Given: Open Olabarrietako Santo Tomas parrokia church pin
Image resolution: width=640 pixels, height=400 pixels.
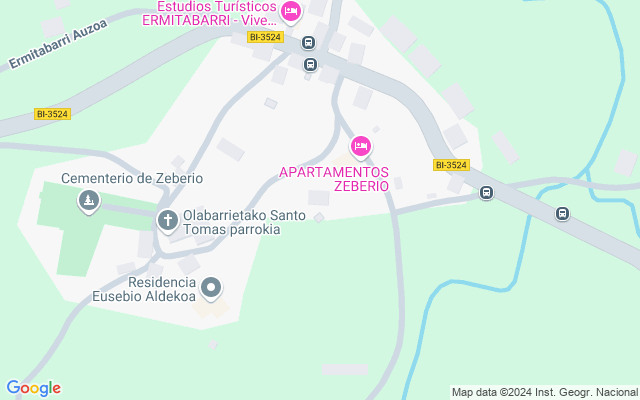Looking at the screenshot, I should (168, 218).
